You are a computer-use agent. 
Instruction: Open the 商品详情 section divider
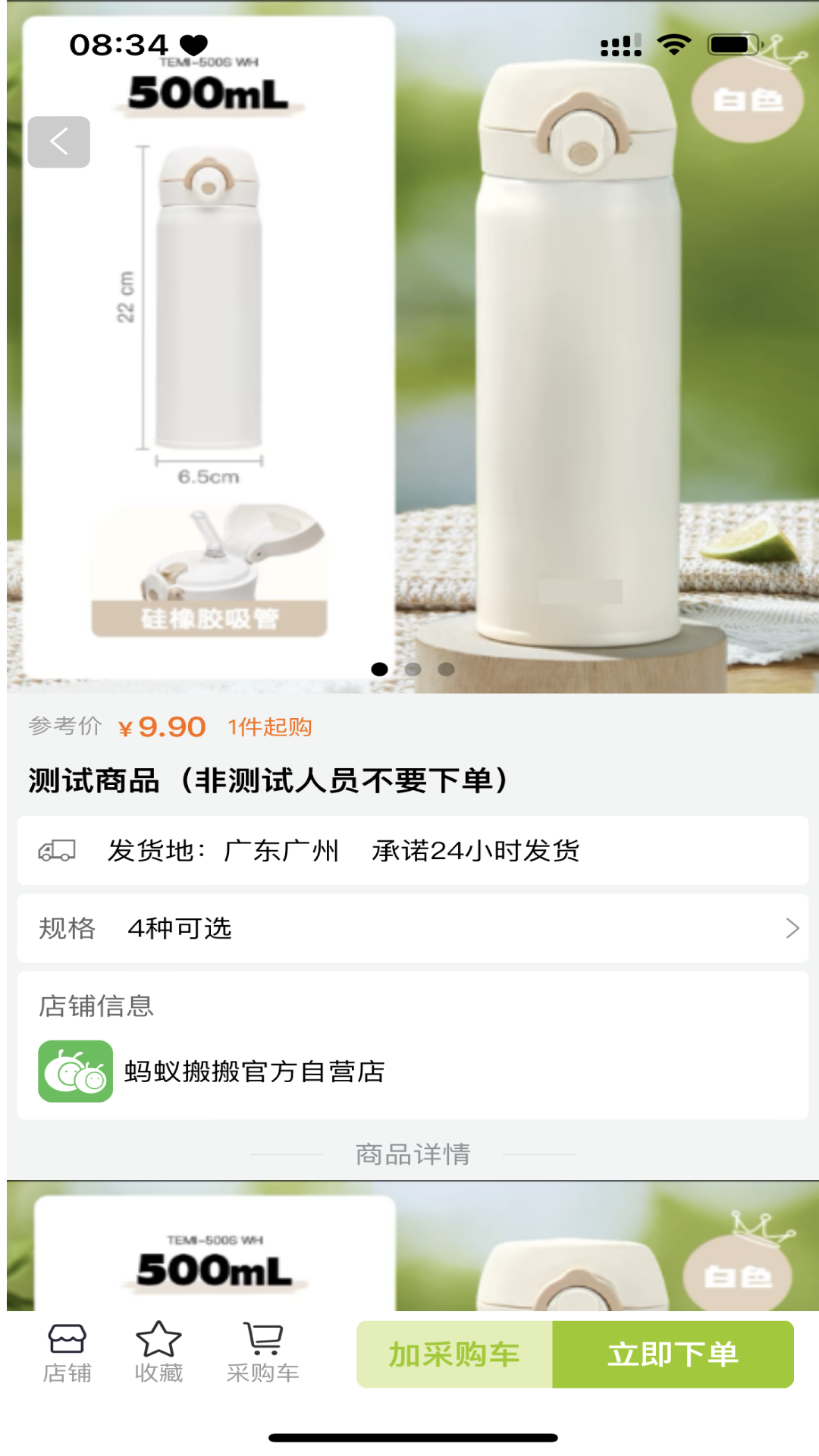click(409, 1153)
